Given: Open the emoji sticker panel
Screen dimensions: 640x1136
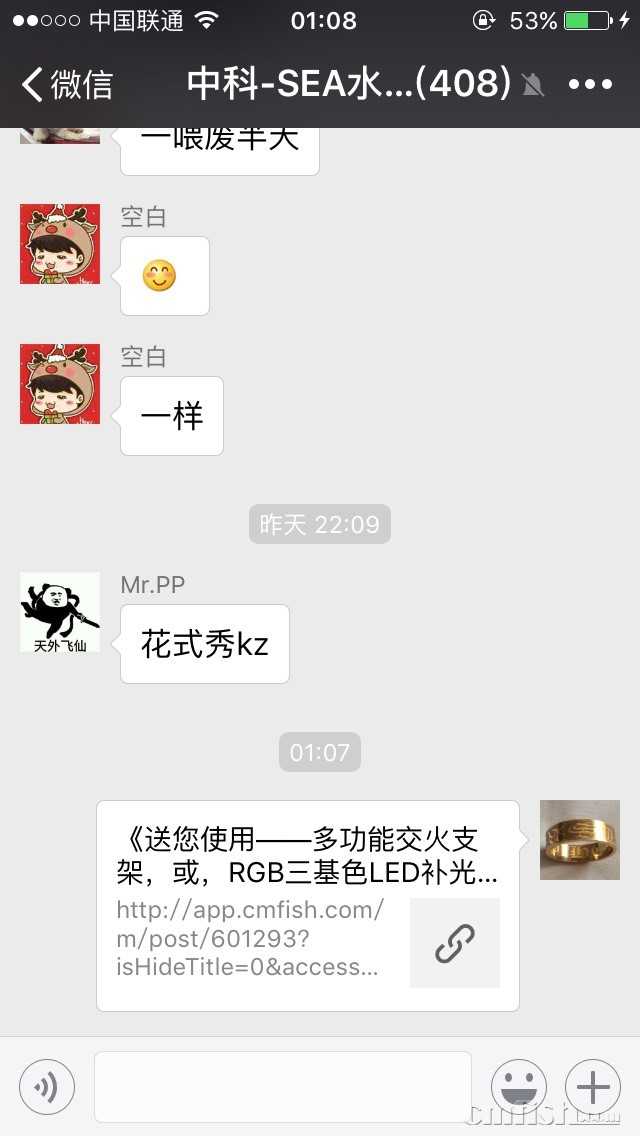Looking at the screenshot, I should point(518,1086).
